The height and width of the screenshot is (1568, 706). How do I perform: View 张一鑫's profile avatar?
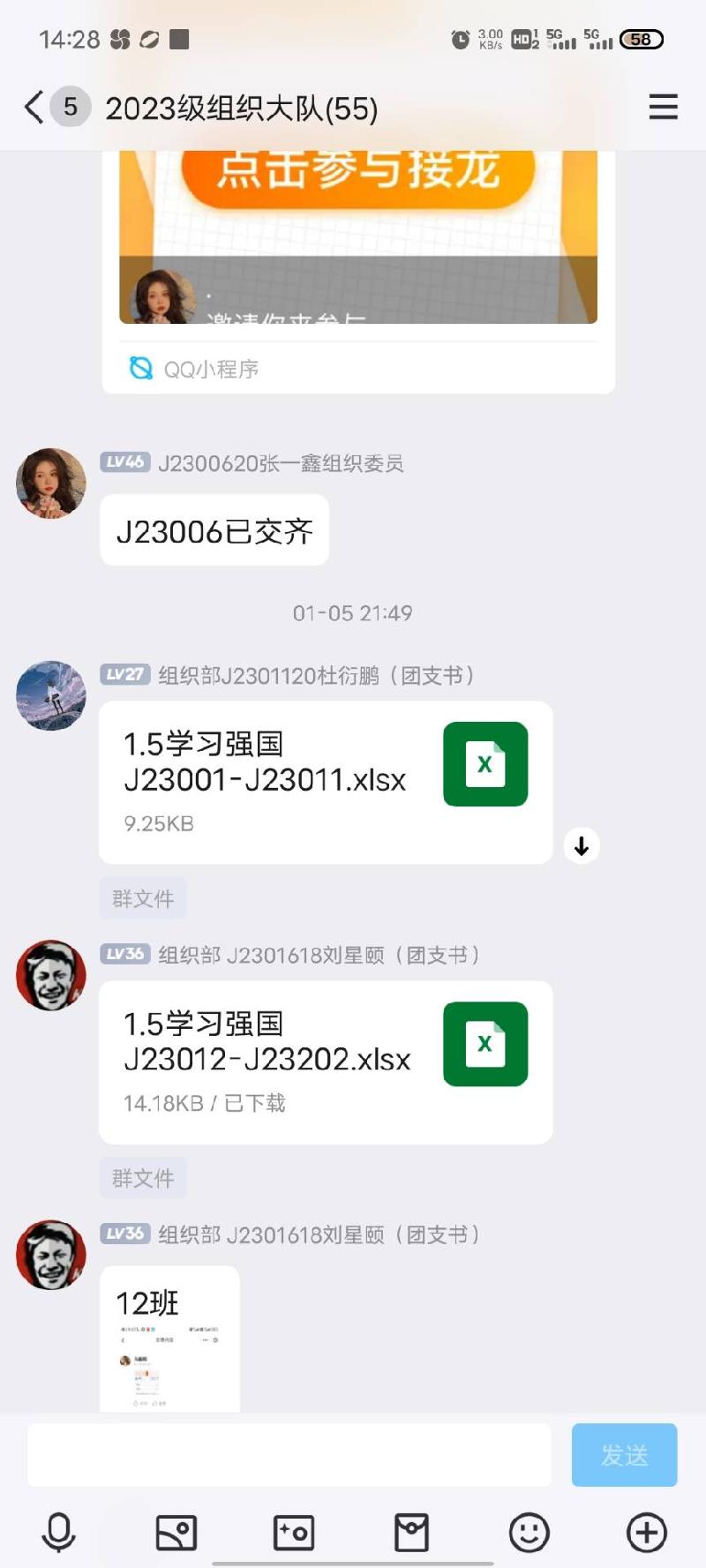click(x=51, y=483)
